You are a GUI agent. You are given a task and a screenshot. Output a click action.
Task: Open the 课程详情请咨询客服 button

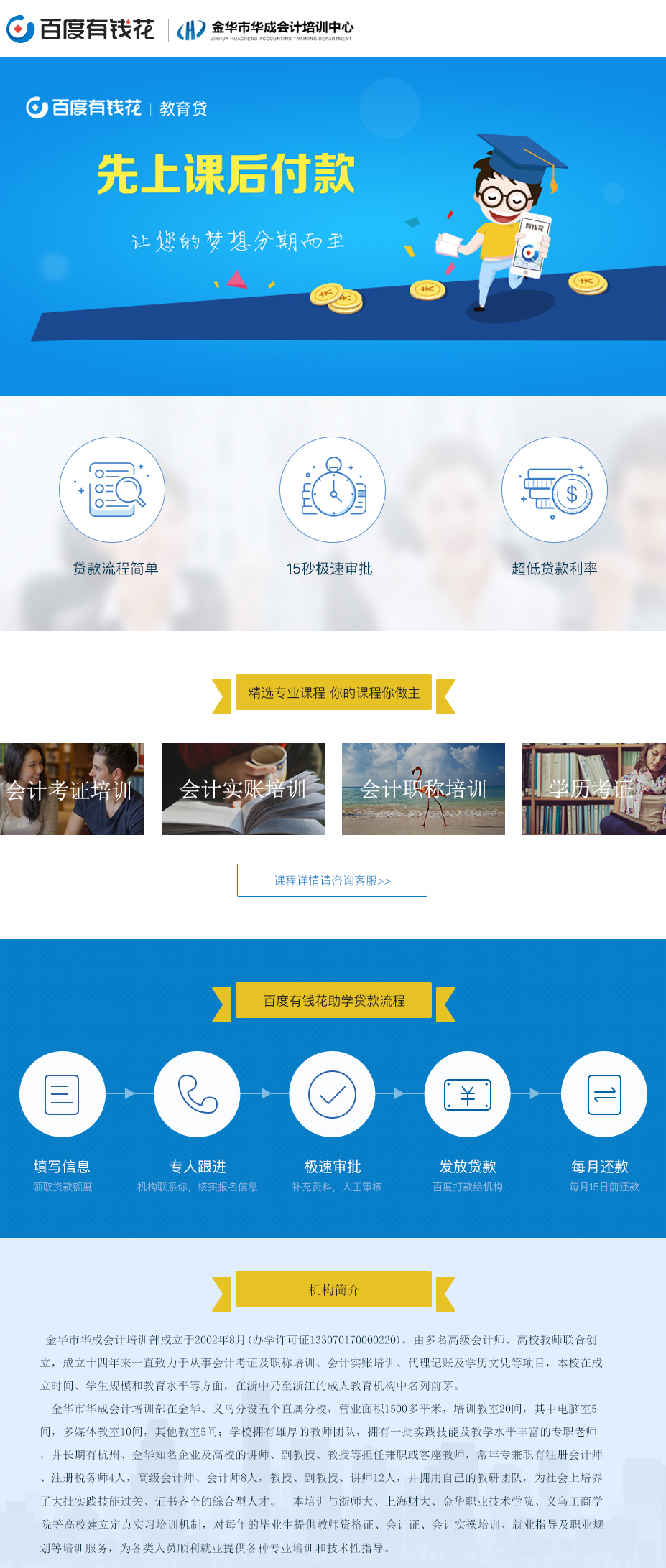coord(332,880)
